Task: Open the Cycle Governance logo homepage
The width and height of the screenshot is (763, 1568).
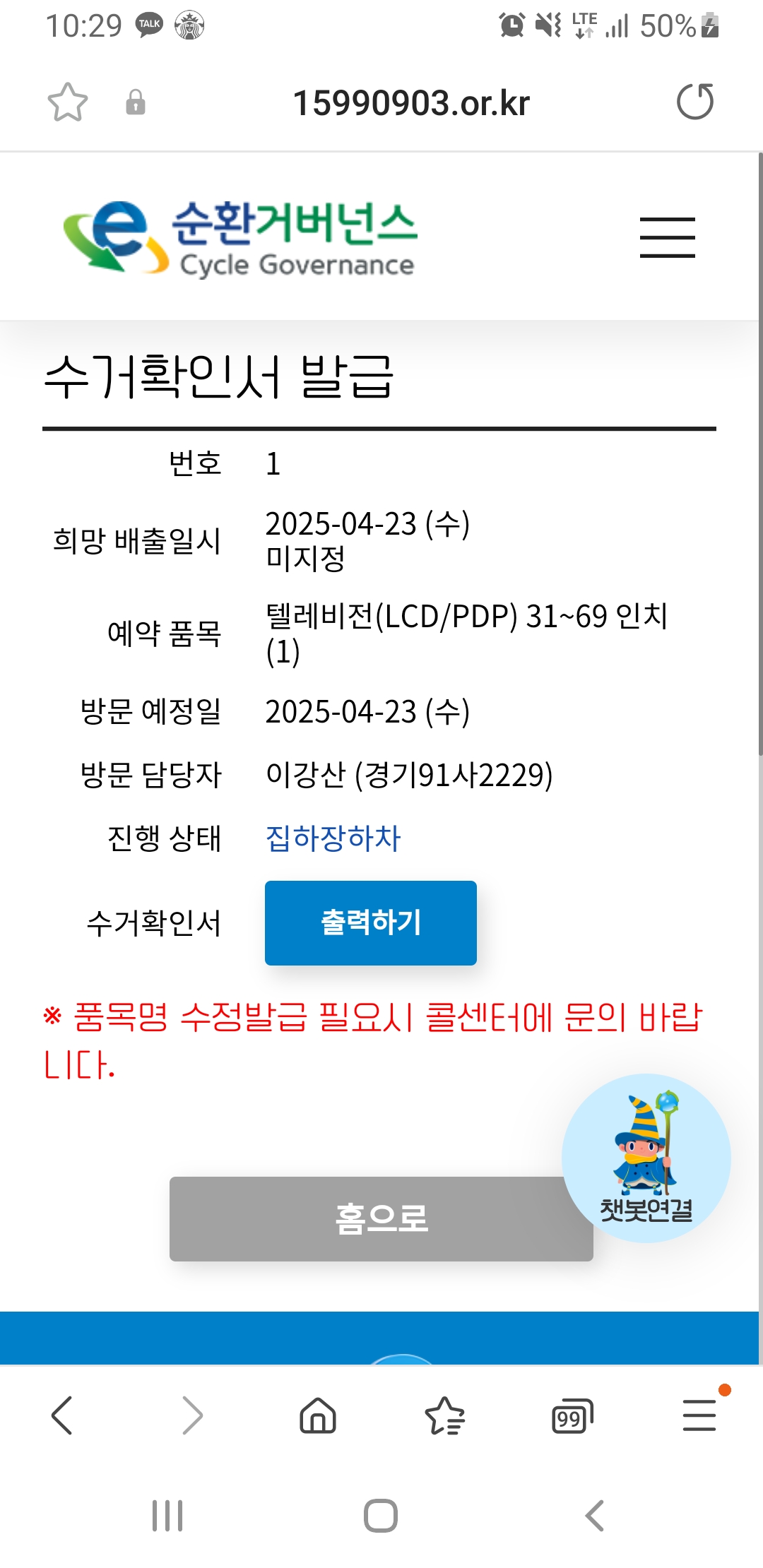Action: 240,238
